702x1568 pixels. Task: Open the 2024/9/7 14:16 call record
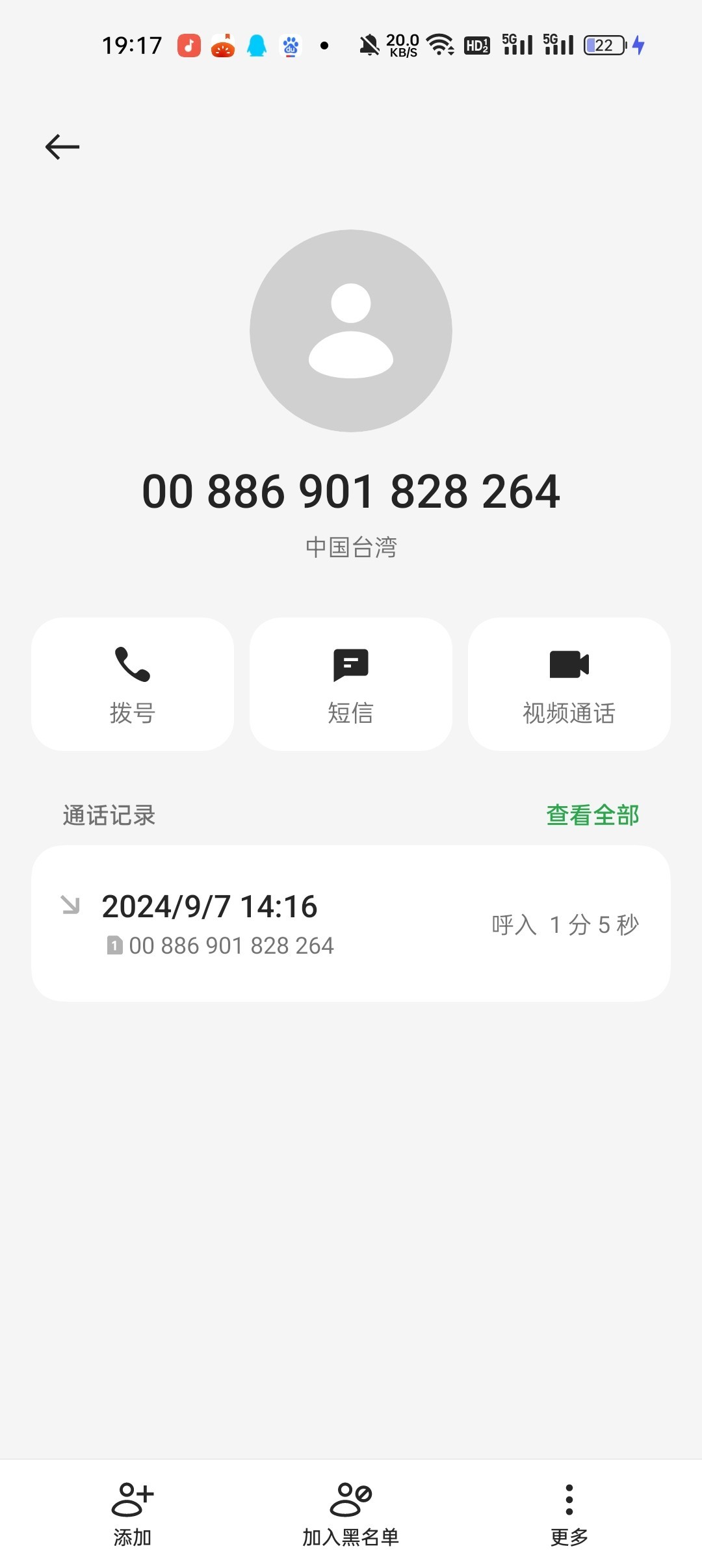(351, 923)
